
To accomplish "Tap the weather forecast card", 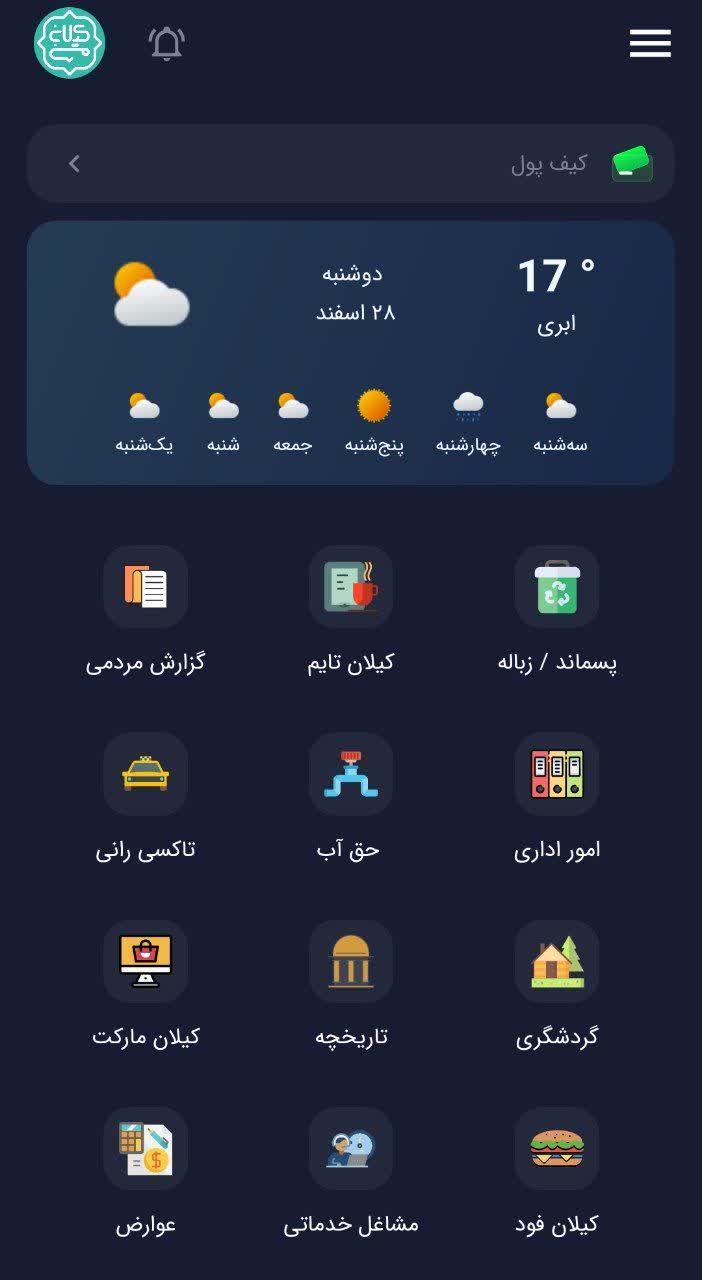I will point(350,352).
